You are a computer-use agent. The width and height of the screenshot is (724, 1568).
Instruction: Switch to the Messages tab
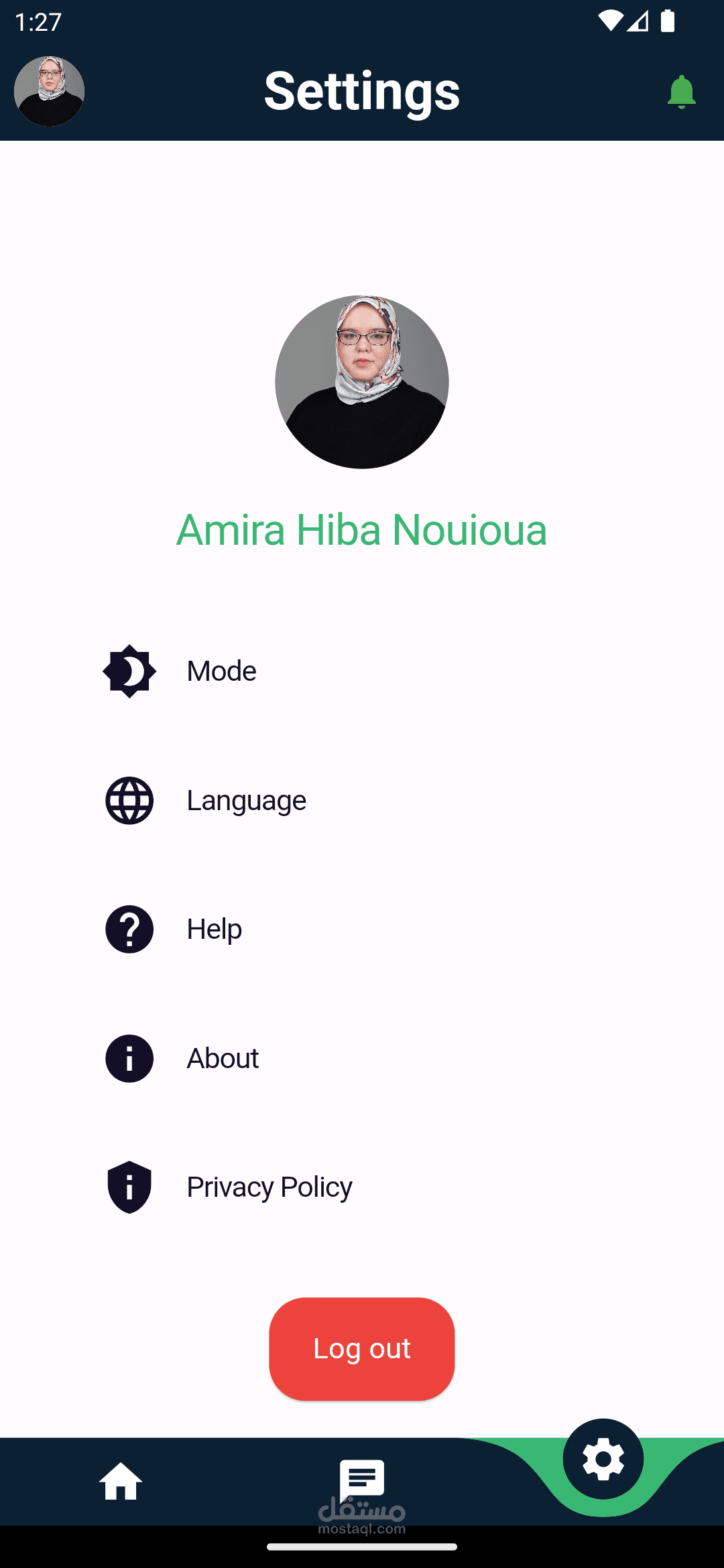pyautogui.click(x=362, y=1480)
